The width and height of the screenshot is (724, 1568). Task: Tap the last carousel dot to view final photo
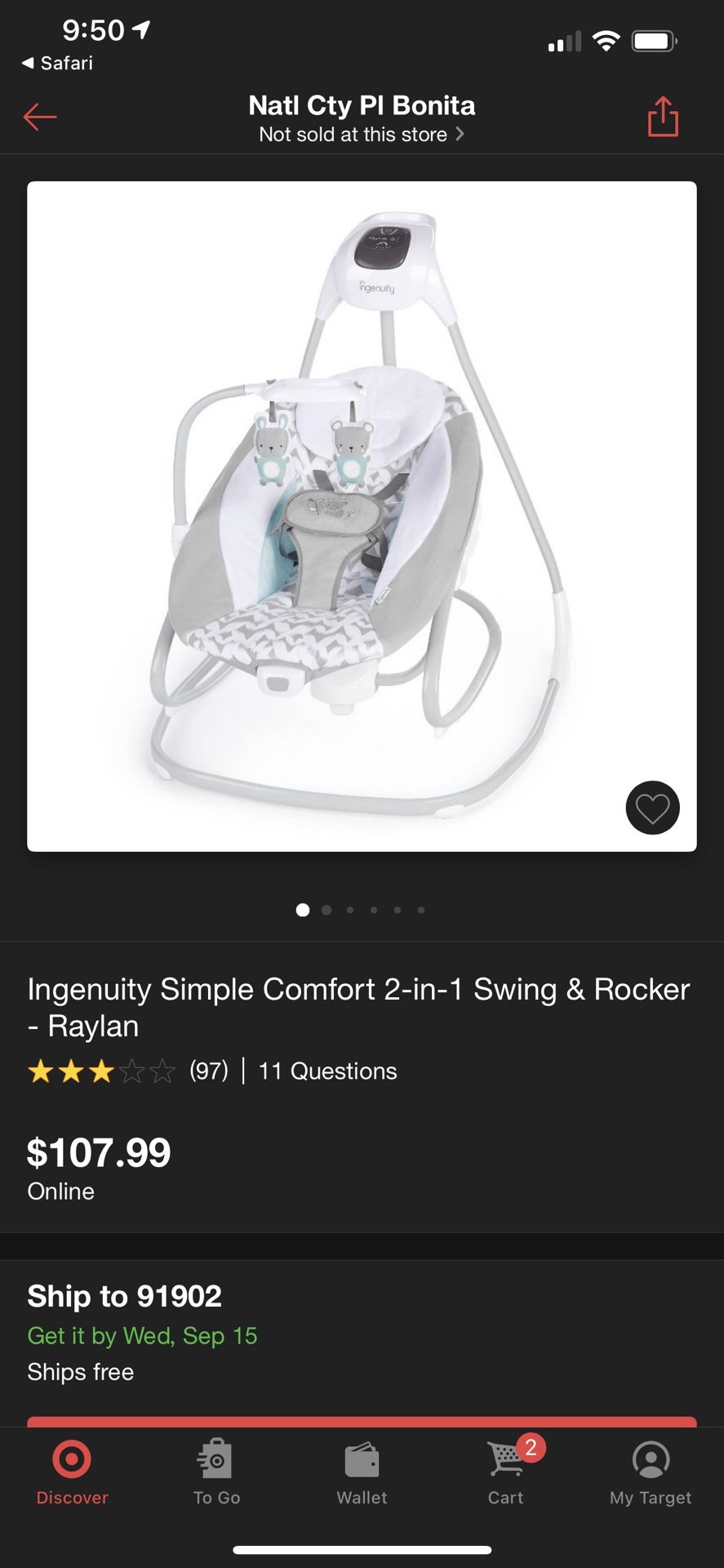[421, 909]
